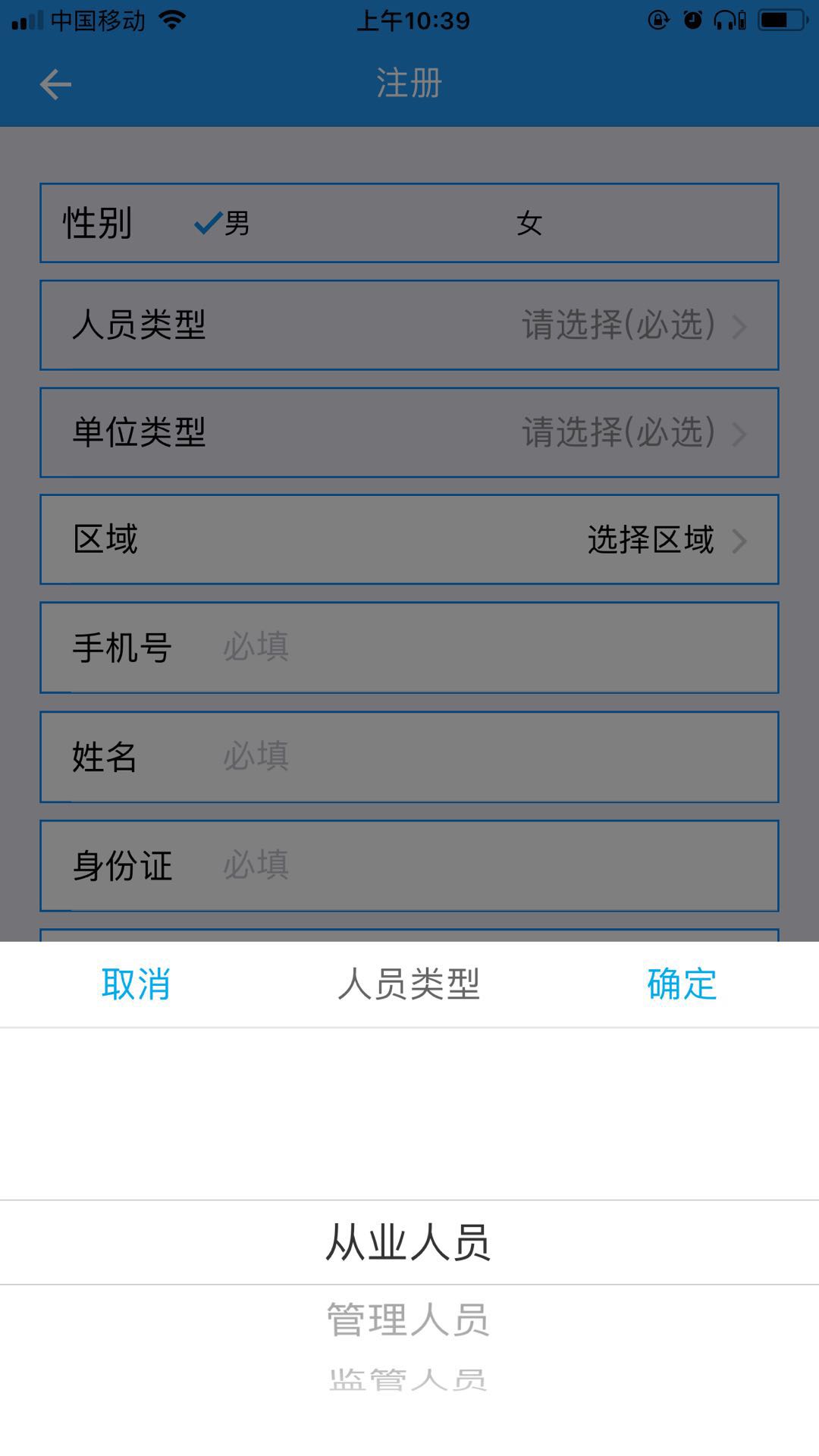Select 女 as the gender
The height and width of the screenshot is (1456, 819).
click(531, 224)
